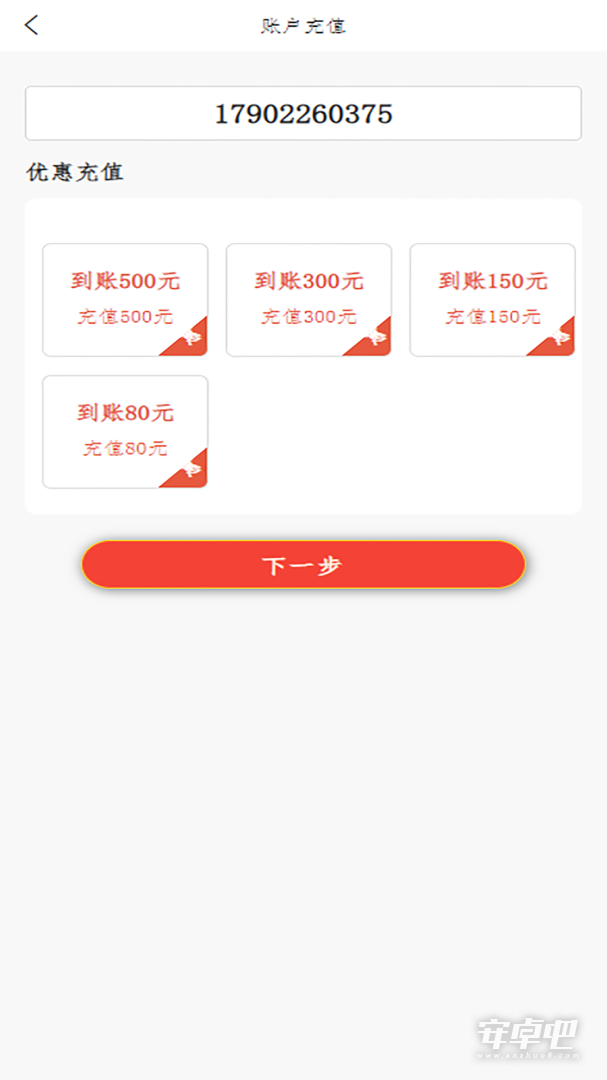
Task: Pick the 到账150元 recharge card
Action: [x=493, y=300]
